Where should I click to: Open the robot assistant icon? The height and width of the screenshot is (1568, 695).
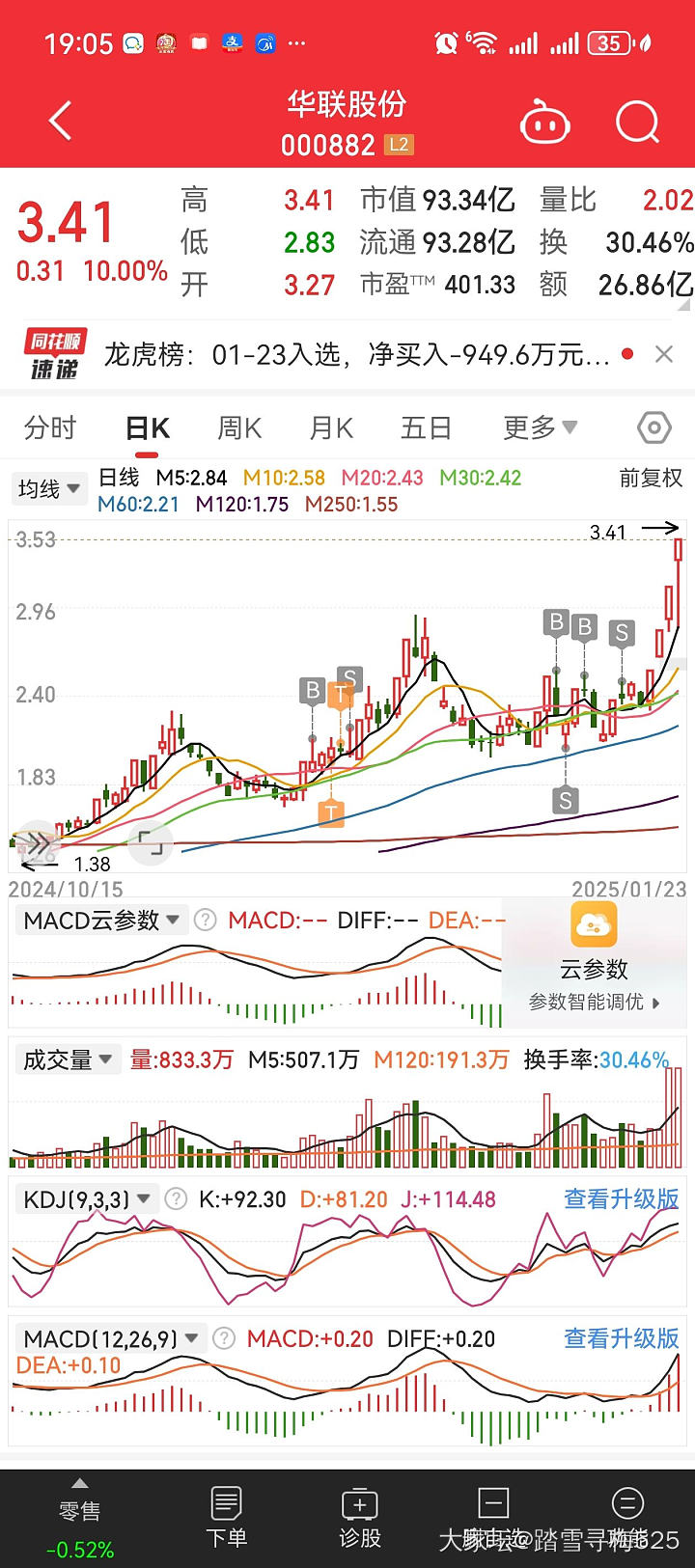[x=544, y=124]
